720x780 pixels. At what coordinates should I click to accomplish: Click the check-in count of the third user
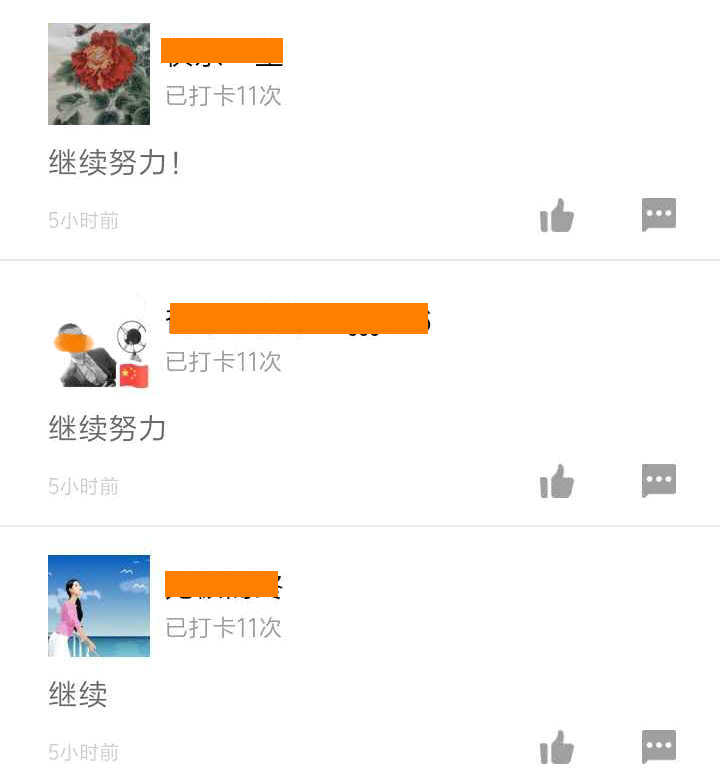pyautogui.click(x=223, y=628)
